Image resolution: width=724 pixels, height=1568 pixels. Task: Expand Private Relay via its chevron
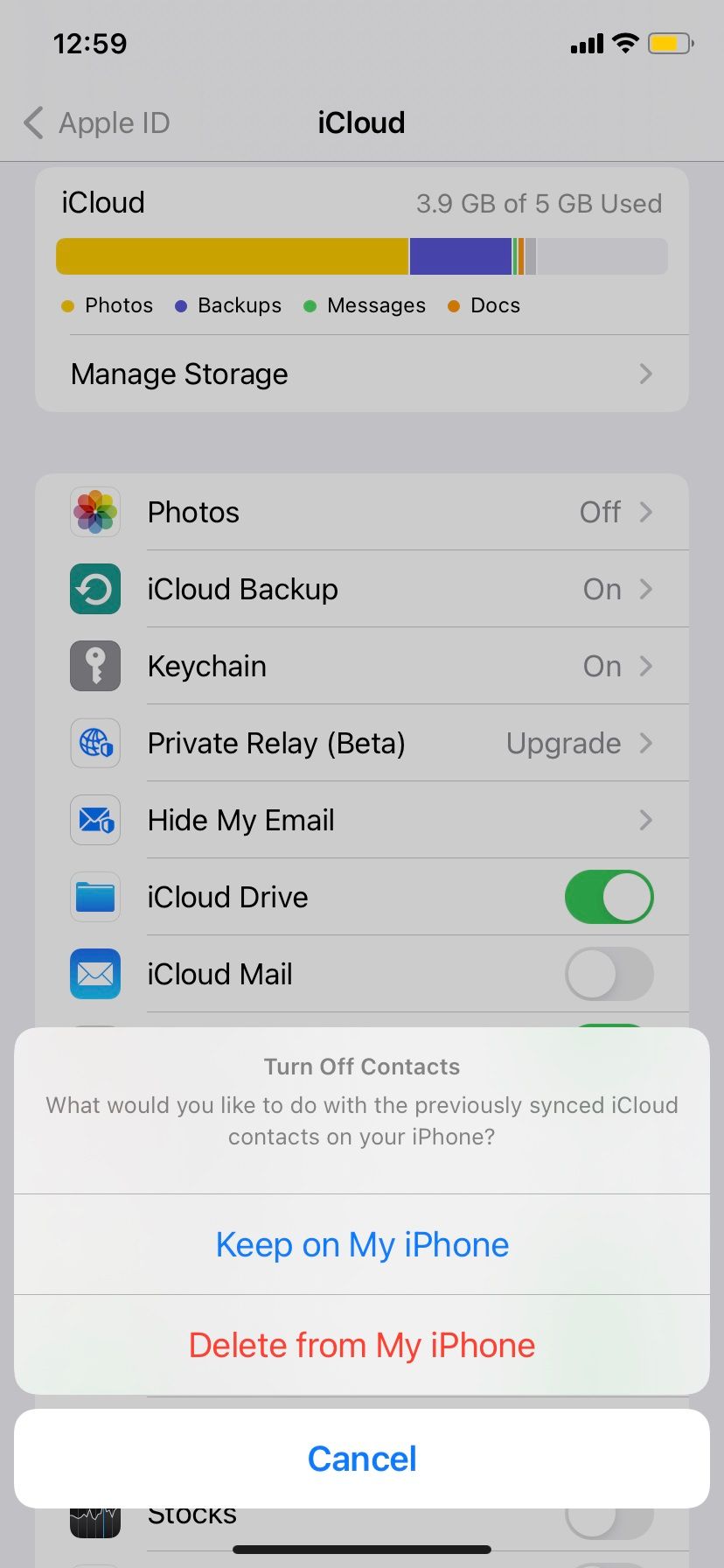click(x=646, y=743)
